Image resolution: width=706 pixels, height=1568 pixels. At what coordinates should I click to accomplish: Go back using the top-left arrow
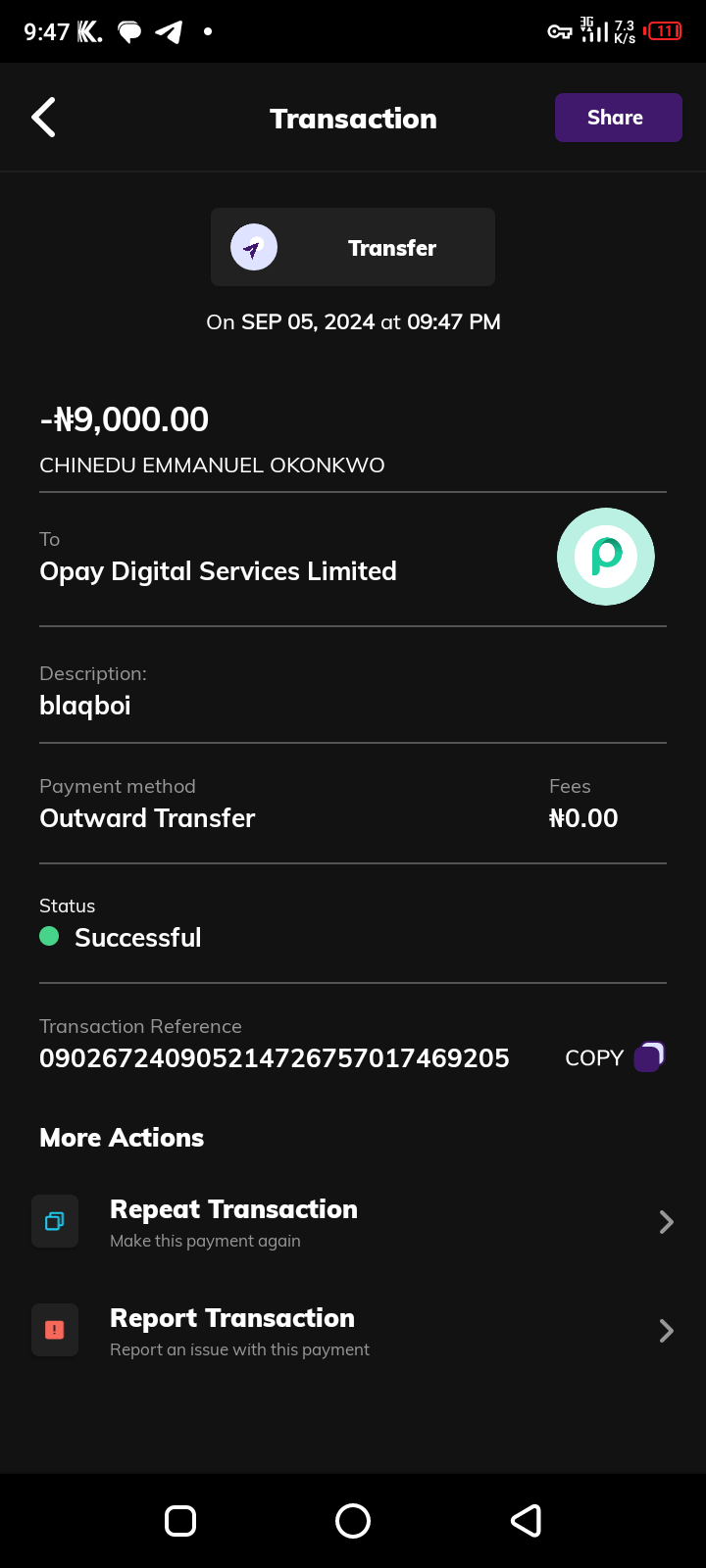(x=44, y=118)
